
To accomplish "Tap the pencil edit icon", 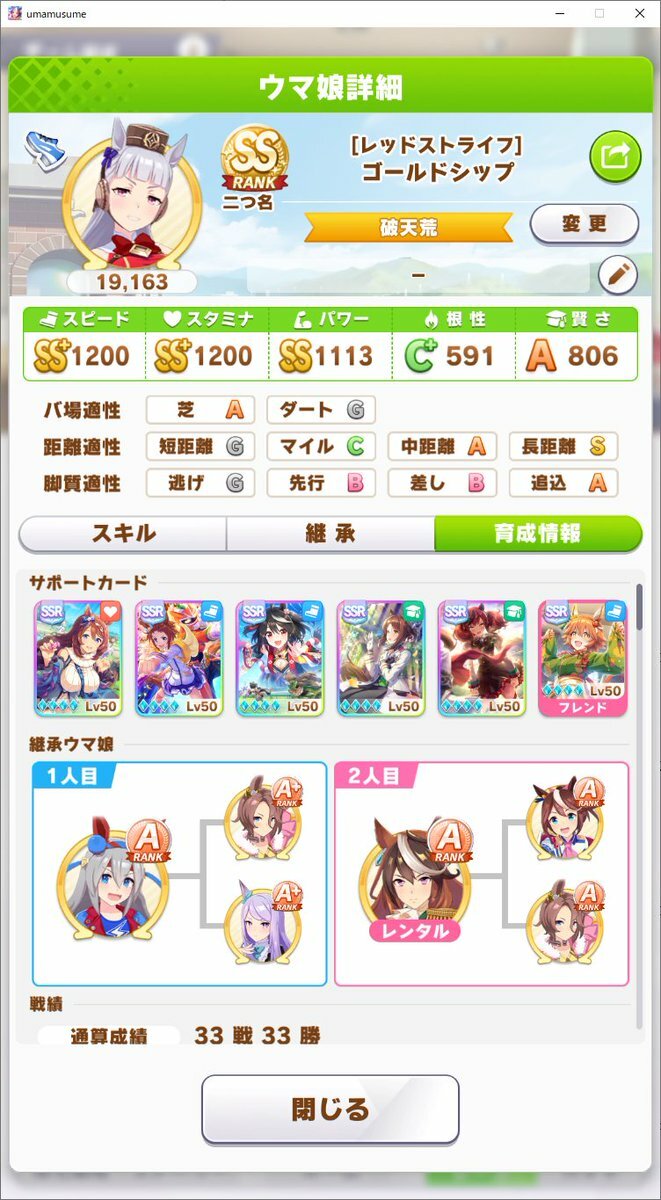I will pos(617,275).
